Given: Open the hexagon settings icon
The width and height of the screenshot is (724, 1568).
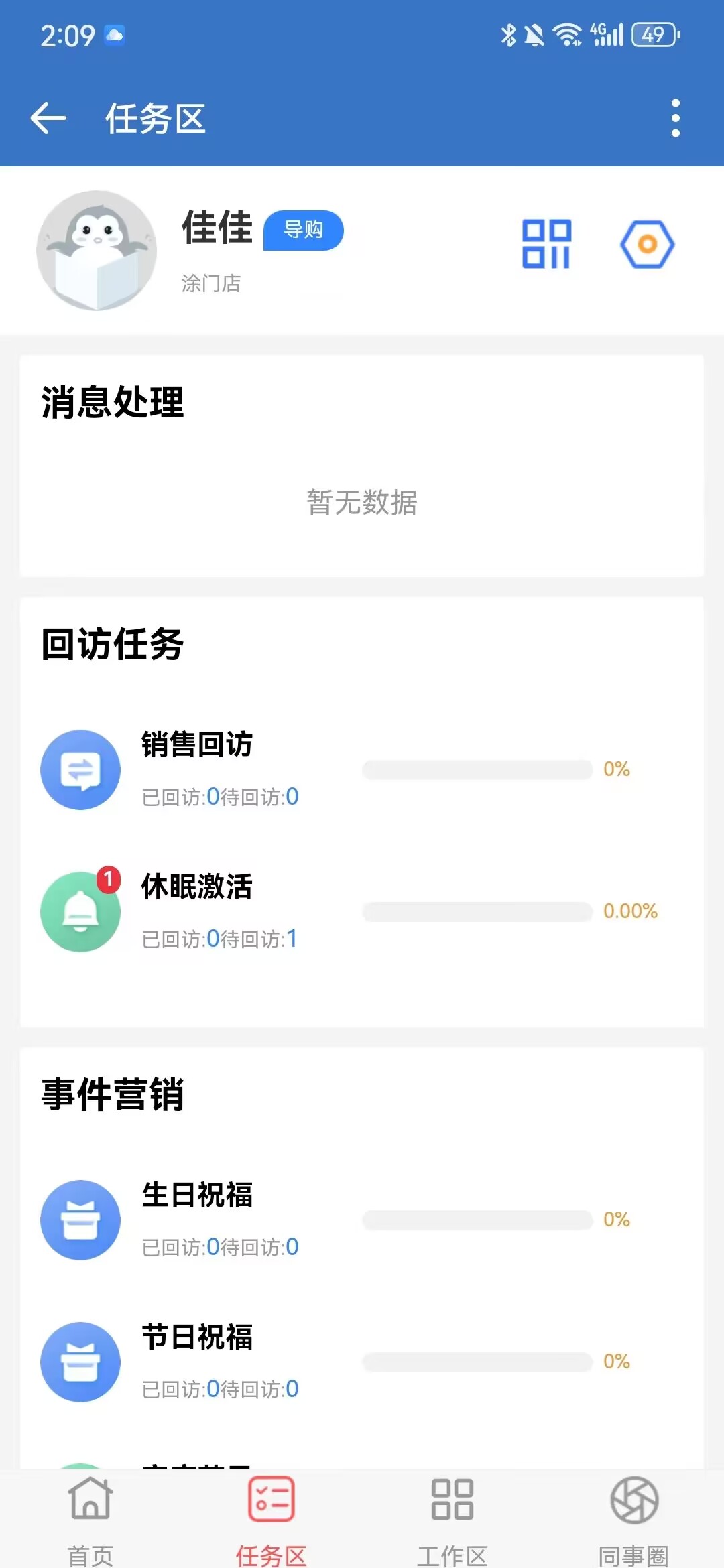Looking at the screenshot, I should pos(647,245).
